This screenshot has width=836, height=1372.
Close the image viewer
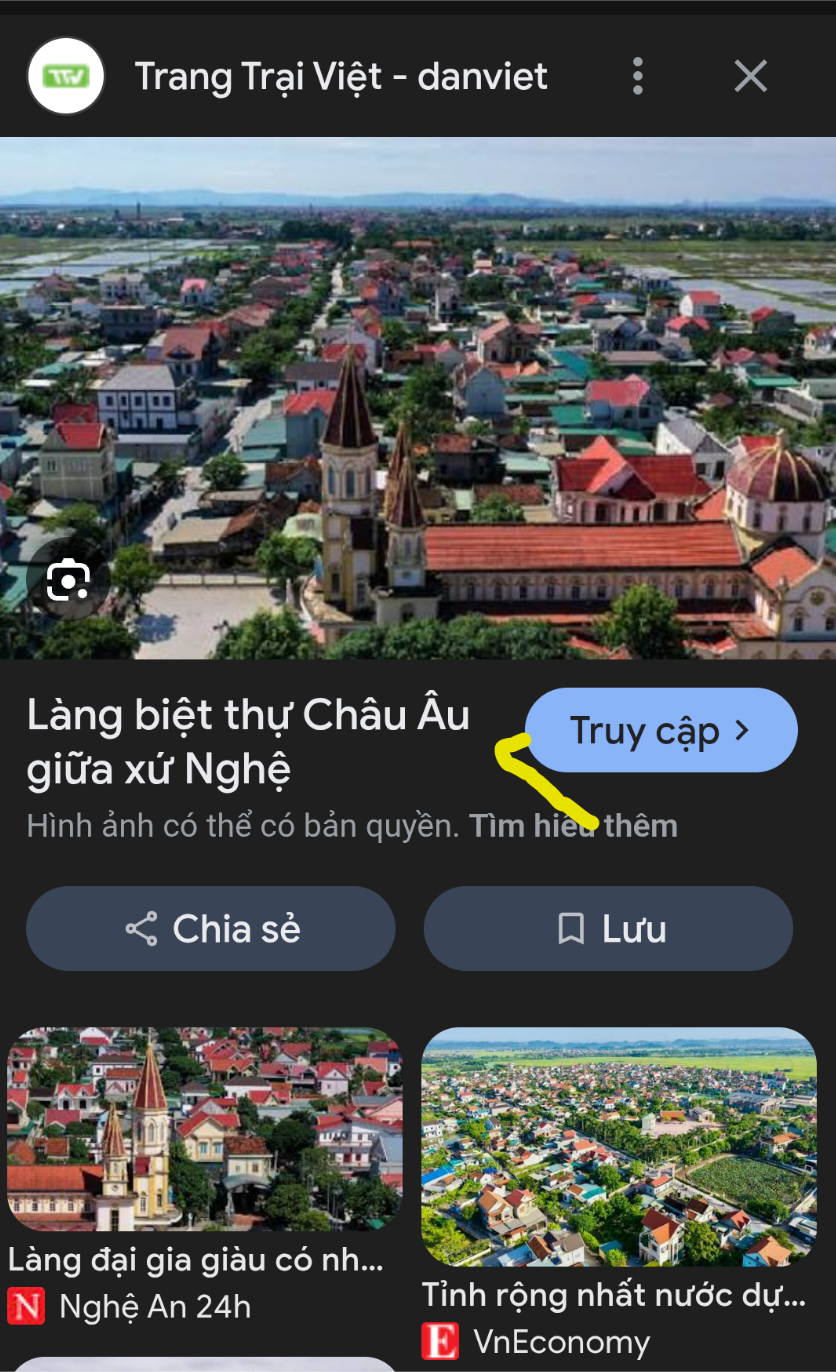(750, 76)
